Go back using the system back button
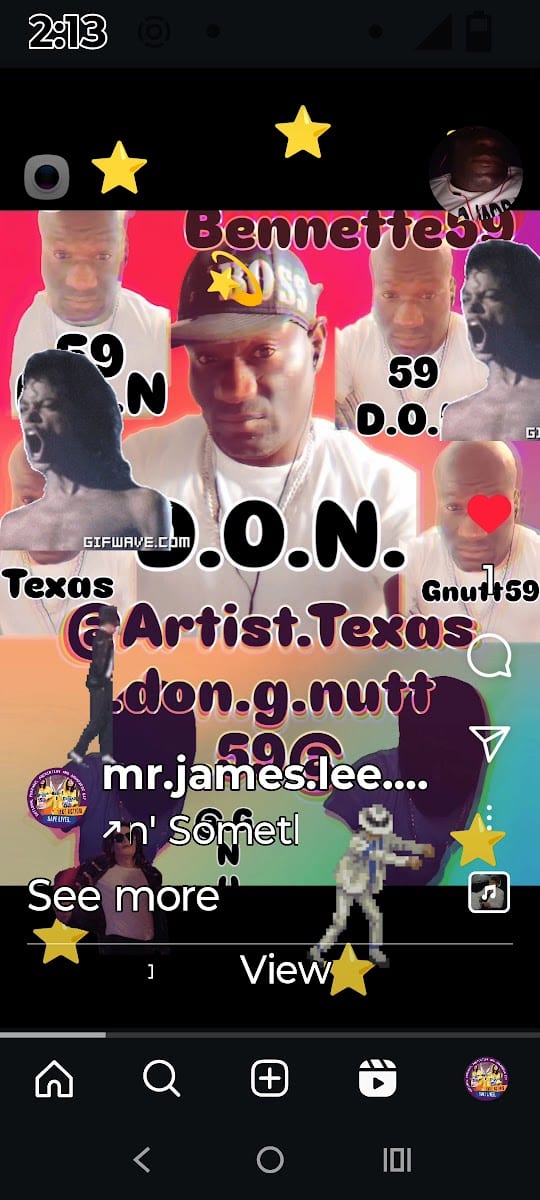540x1200 pixels. [x=142, y=1160]
